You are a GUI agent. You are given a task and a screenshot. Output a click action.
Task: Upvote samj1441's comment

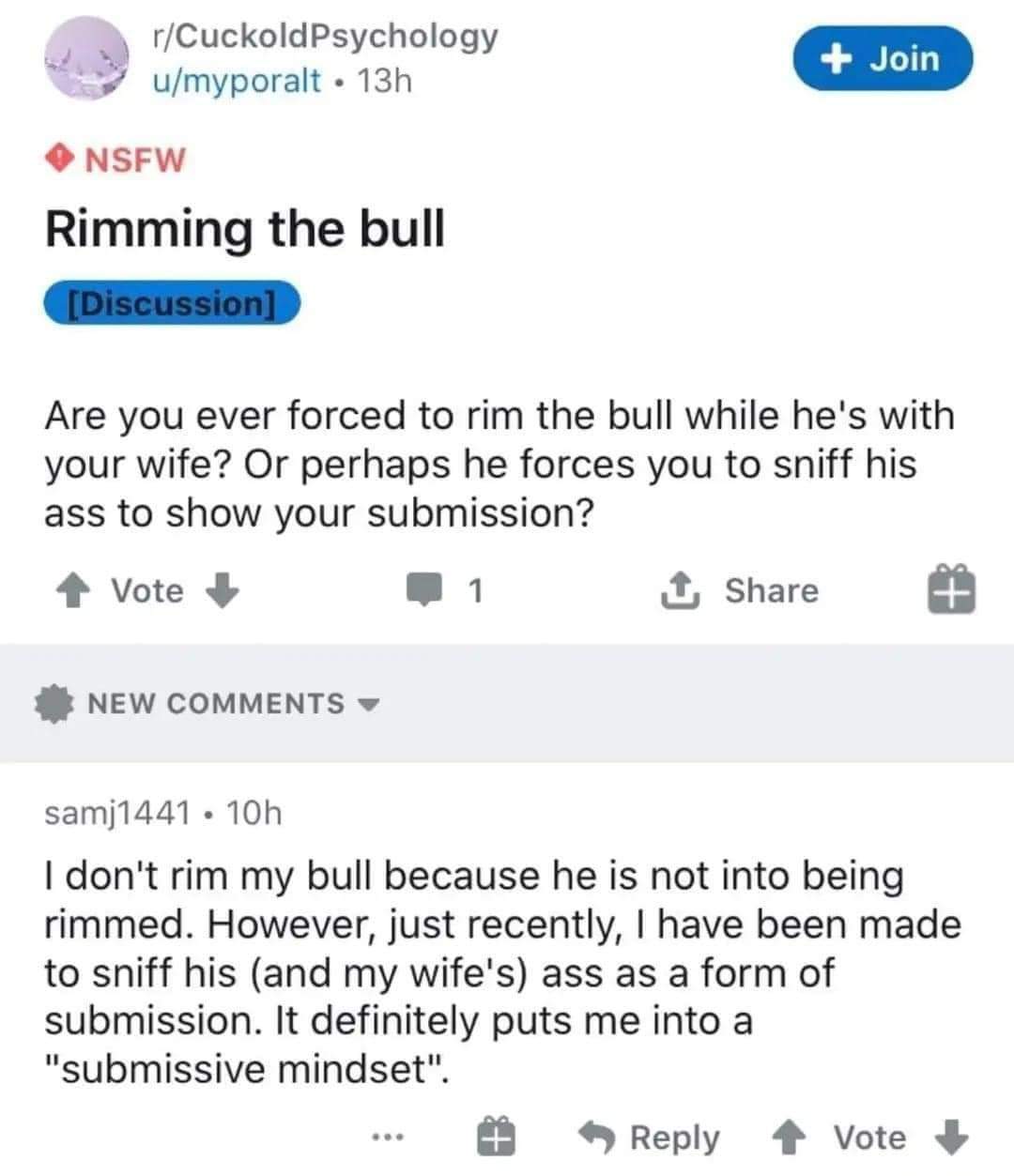point(788,1138)
